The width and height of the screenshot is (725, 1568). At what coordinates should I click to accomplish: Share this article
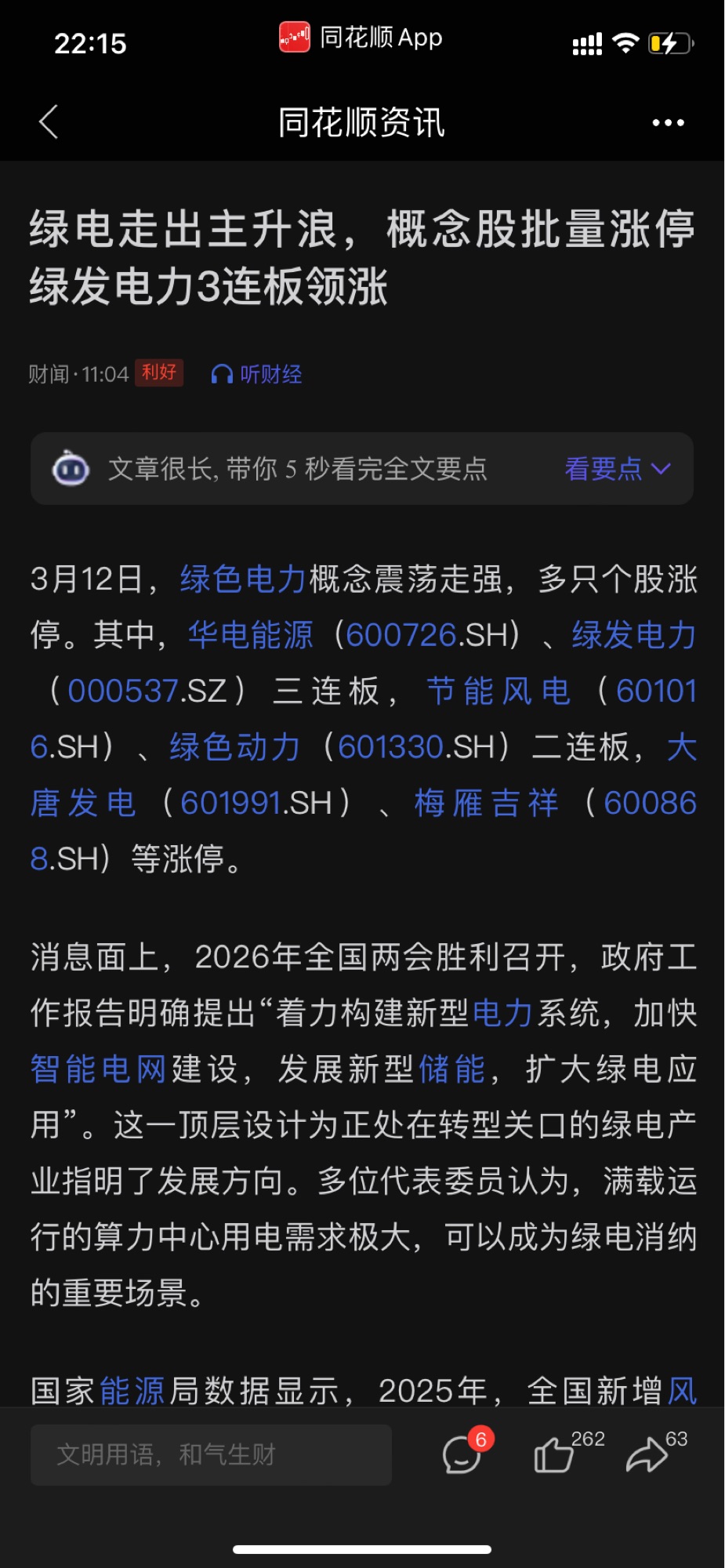[x=647, y=1455]
